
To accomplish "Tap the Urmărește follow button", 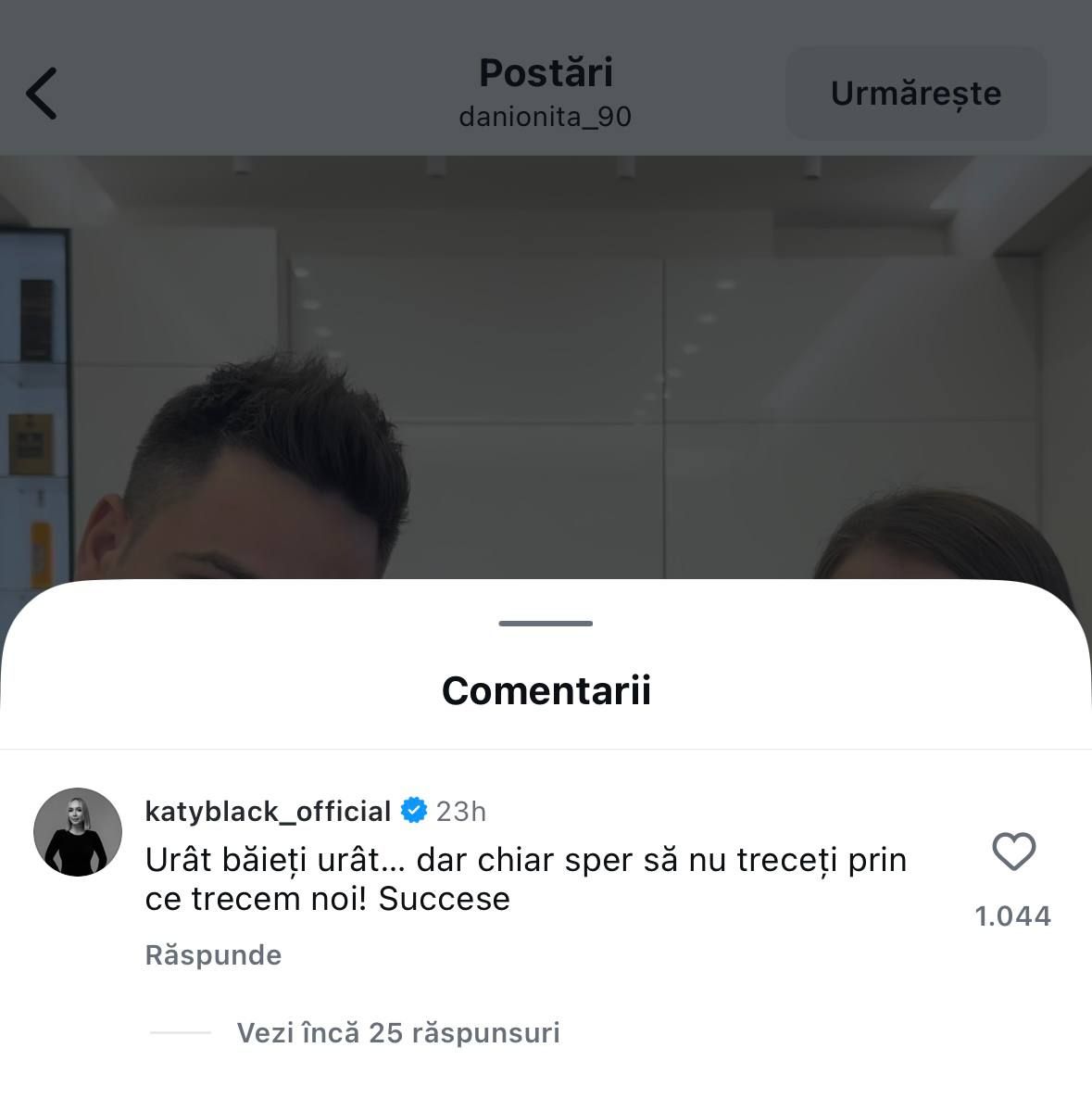I will pos(915,94).
